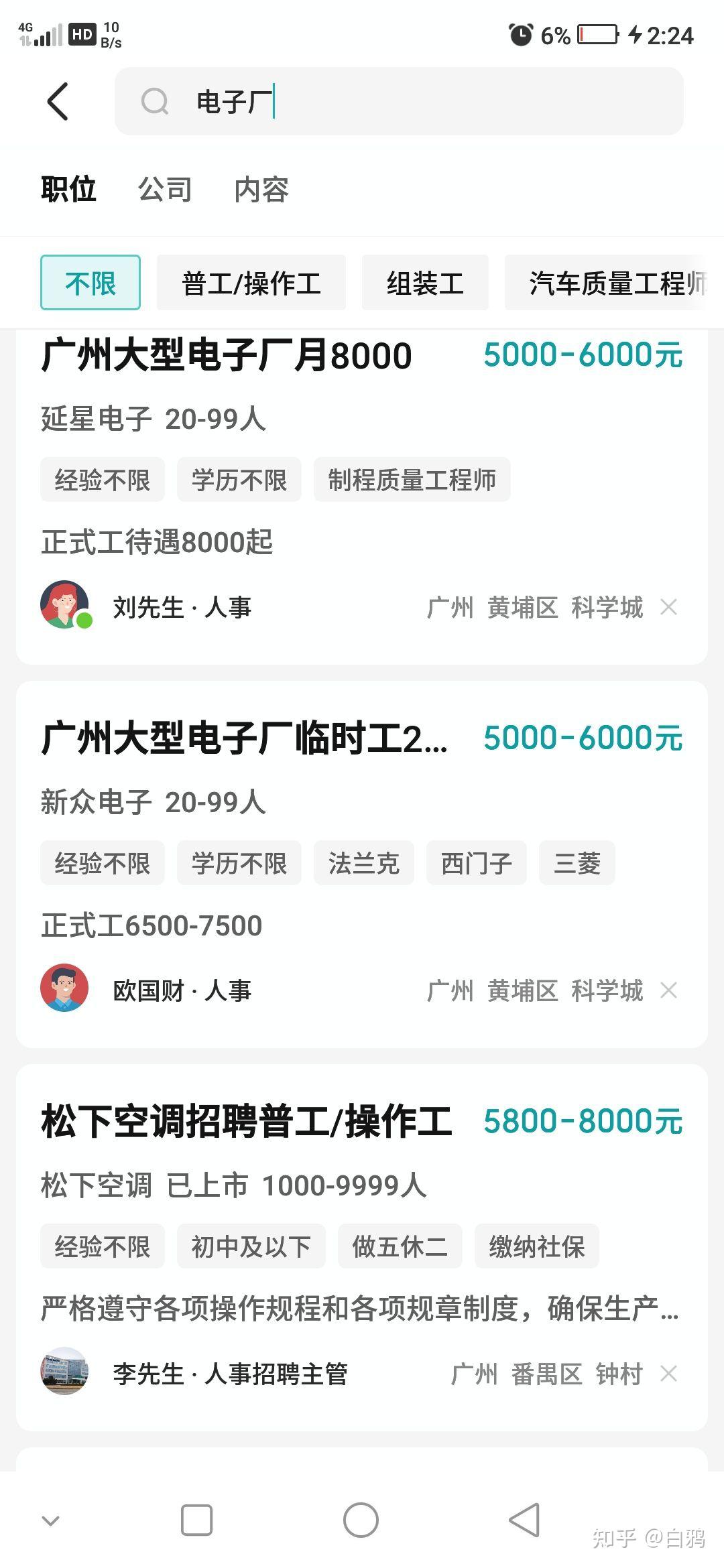Screen dimensions: 724x1568
Task: Open the 广州大型电子厂月8000 job listing
Action: point(228,357)
